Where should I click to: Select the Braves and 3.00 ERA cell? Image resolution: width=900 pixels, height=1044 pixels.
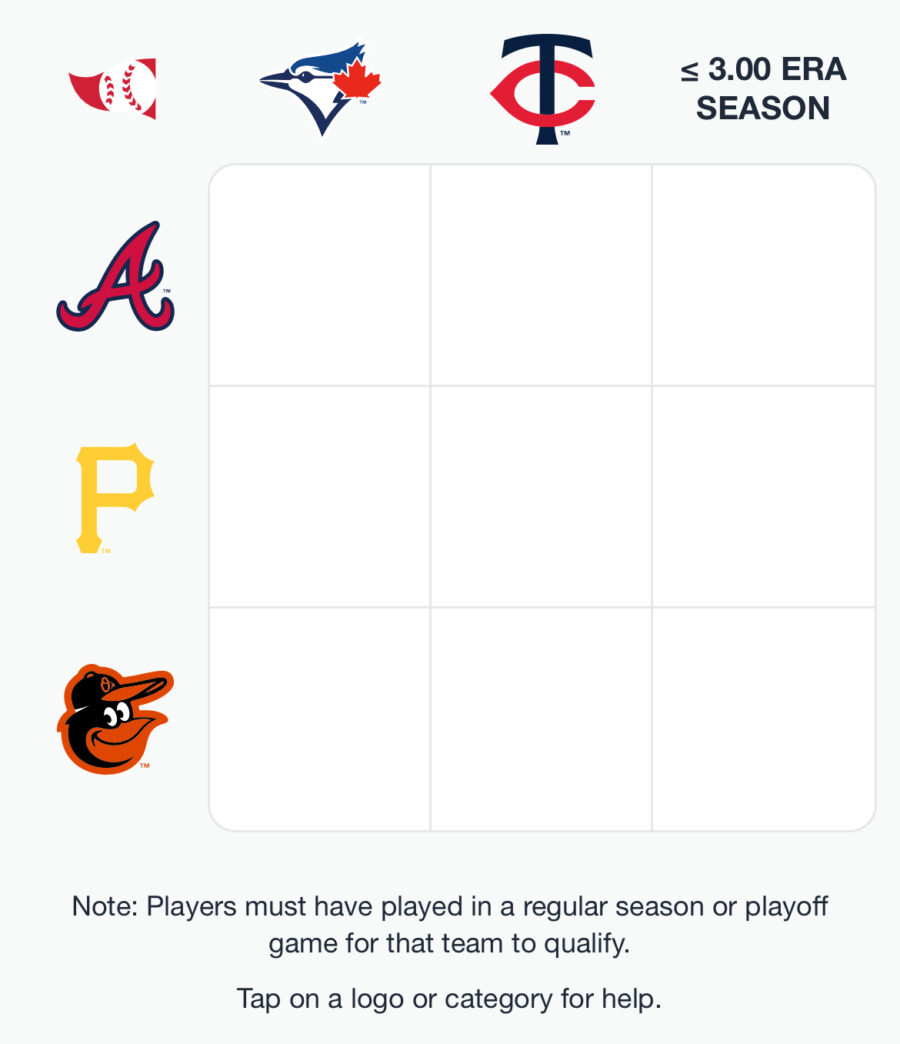point(763,276)
